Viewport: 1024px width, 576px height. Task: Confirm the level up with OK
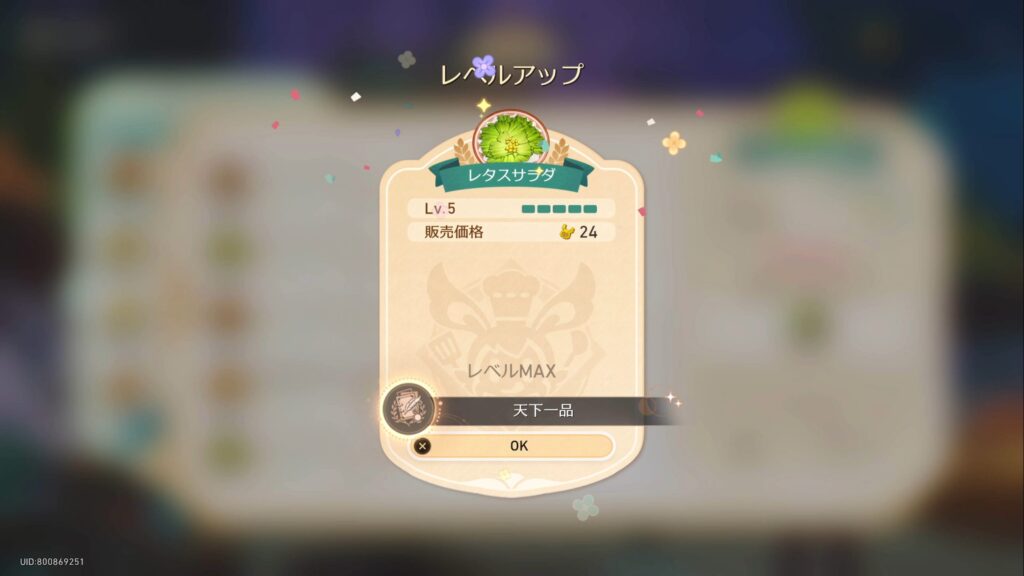click(x=512, y=446)
